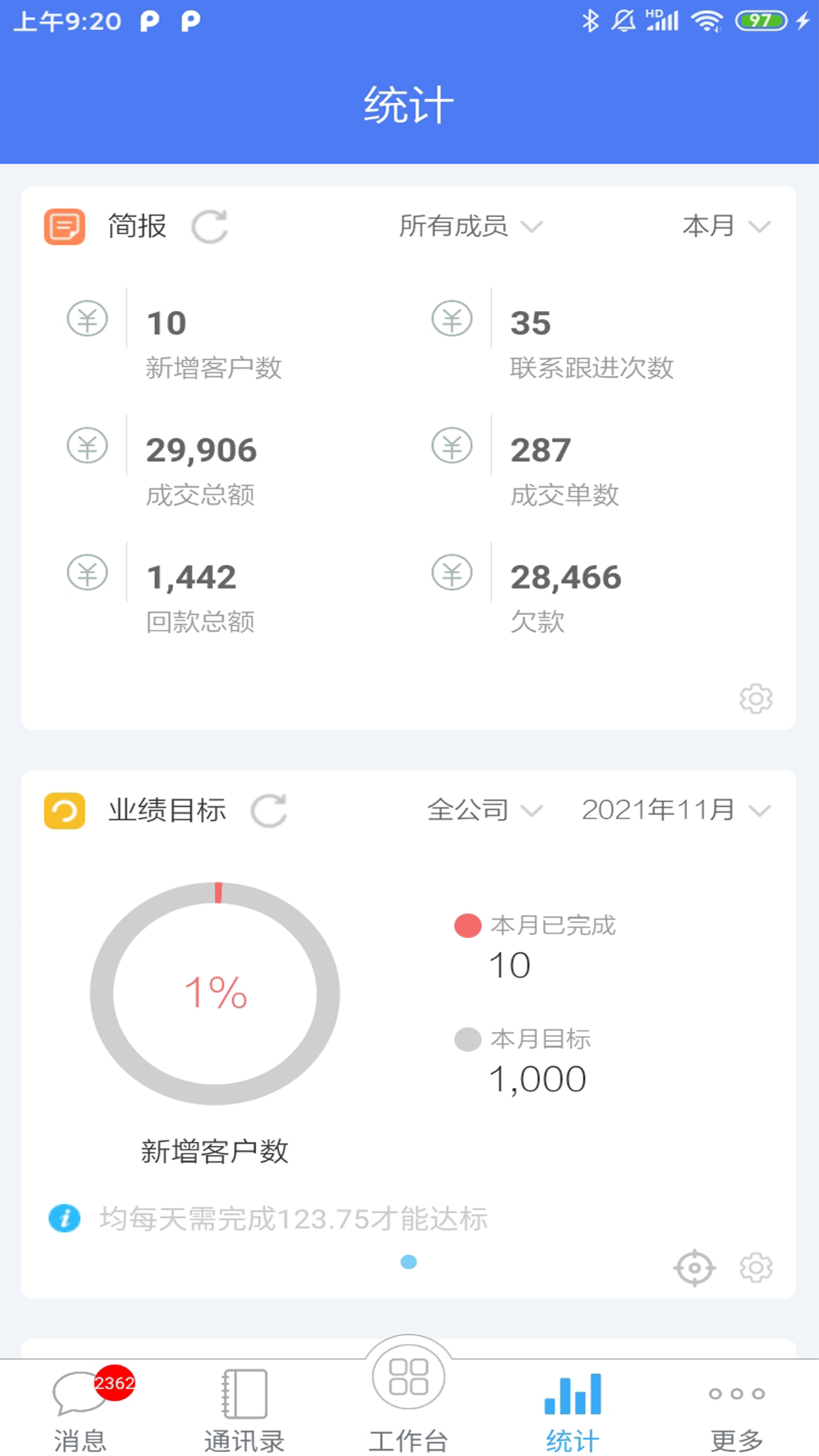Open the 本月 time period dropdown
819x1456 pixels.
pos(720,225)
